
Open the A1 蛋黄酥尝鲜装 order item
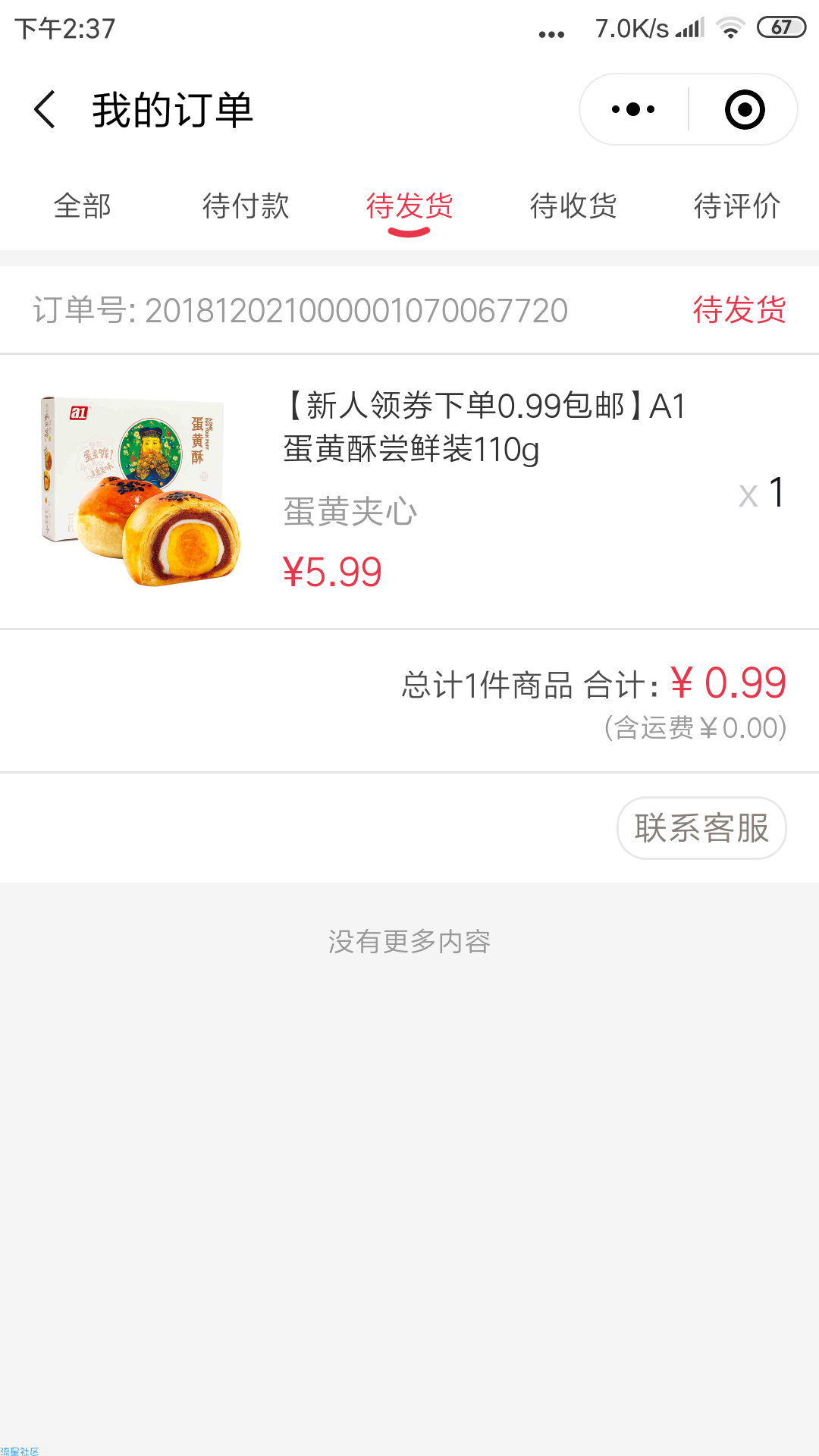[409, 491]
